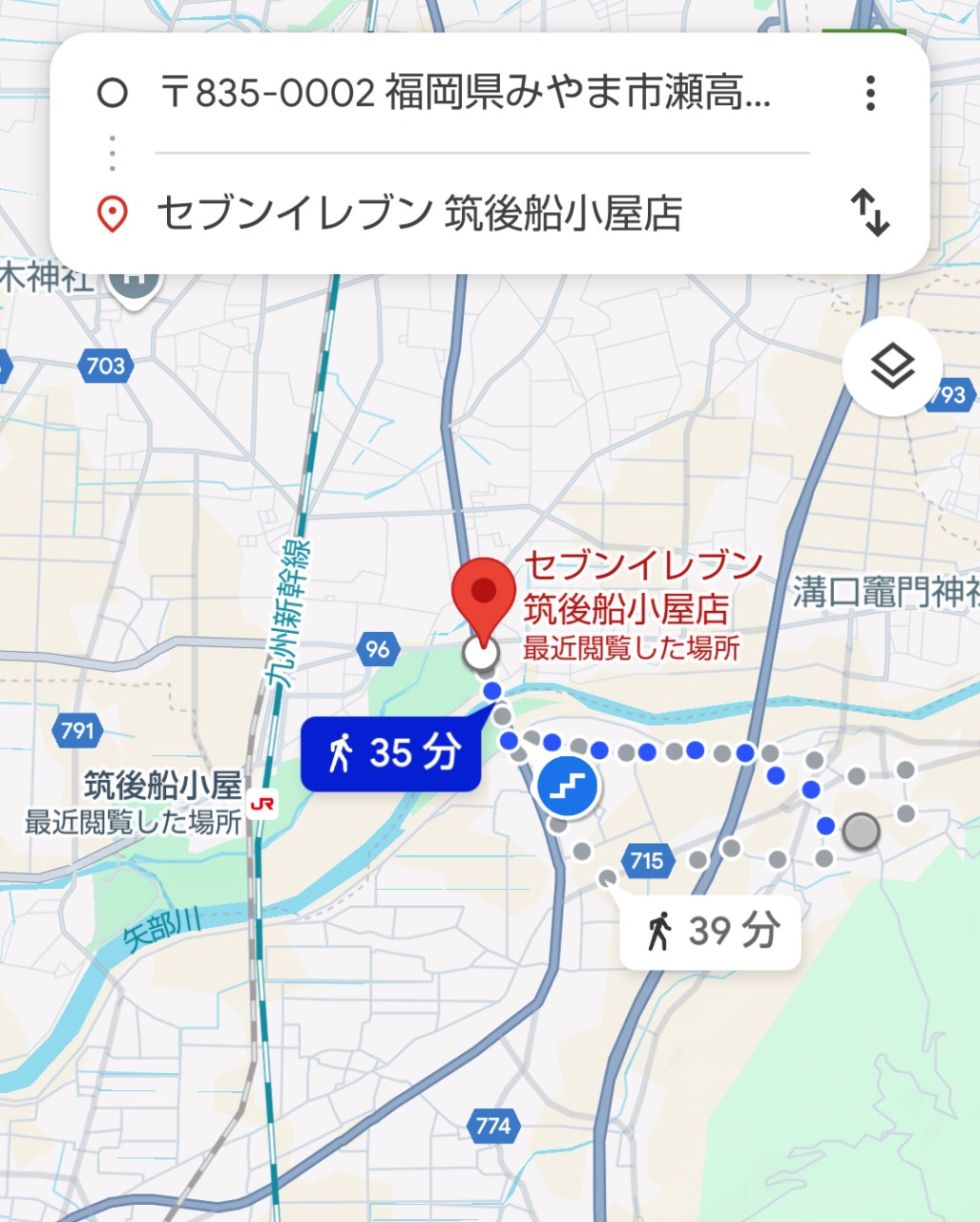
Task: Open the three-dot overflow menu
Action: [869, 94]
